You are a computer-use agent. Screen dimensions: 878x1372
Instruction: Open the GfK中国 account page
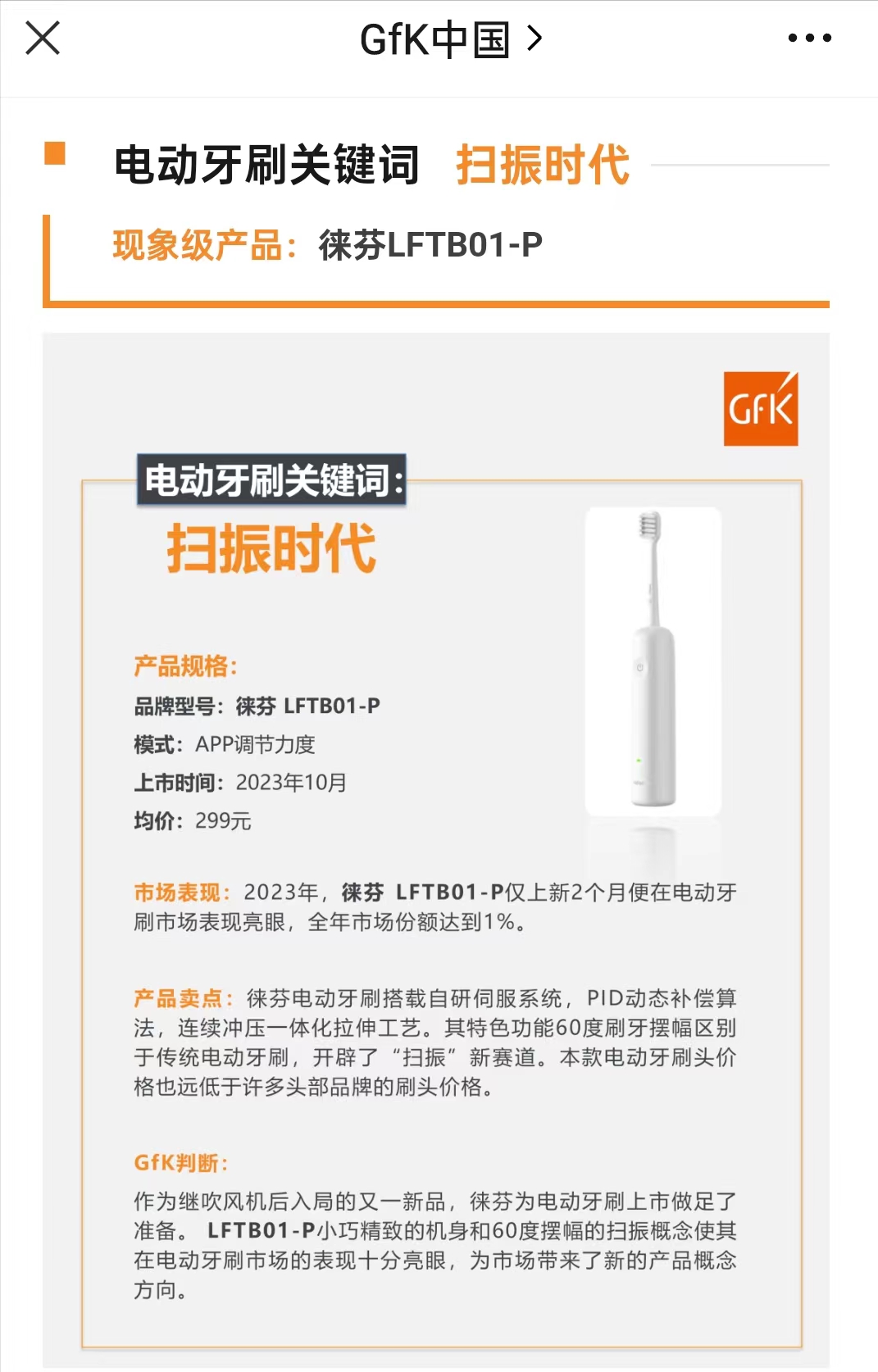coord(449,39)
